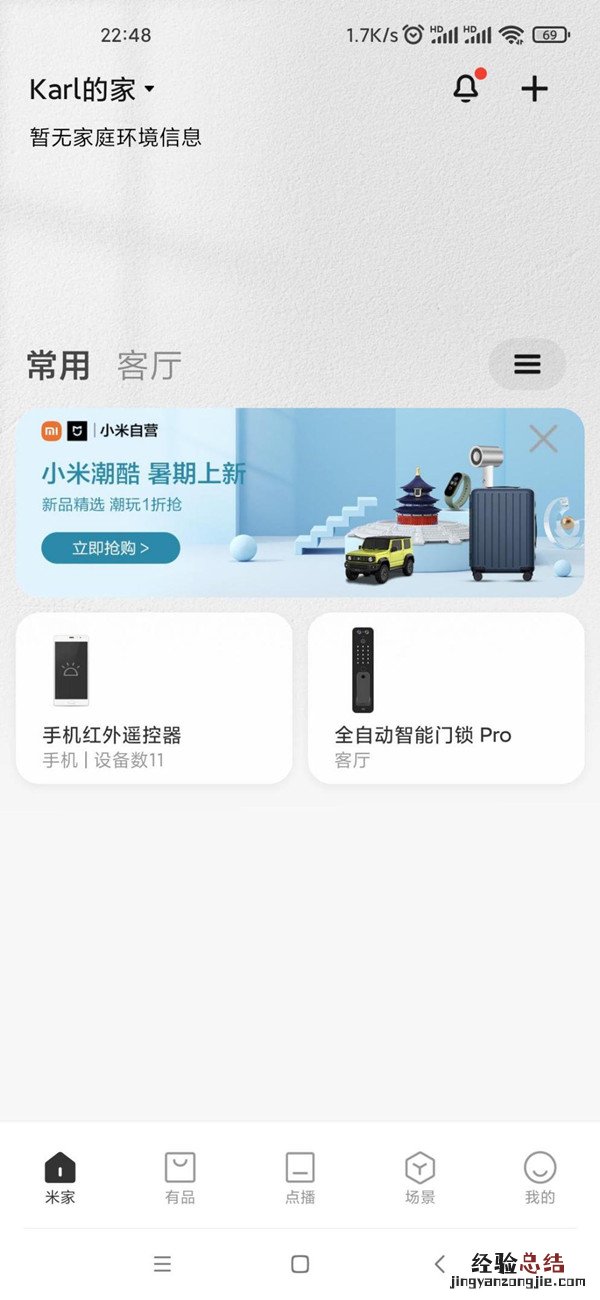Switch to the 有品 shop tab

180,1178
